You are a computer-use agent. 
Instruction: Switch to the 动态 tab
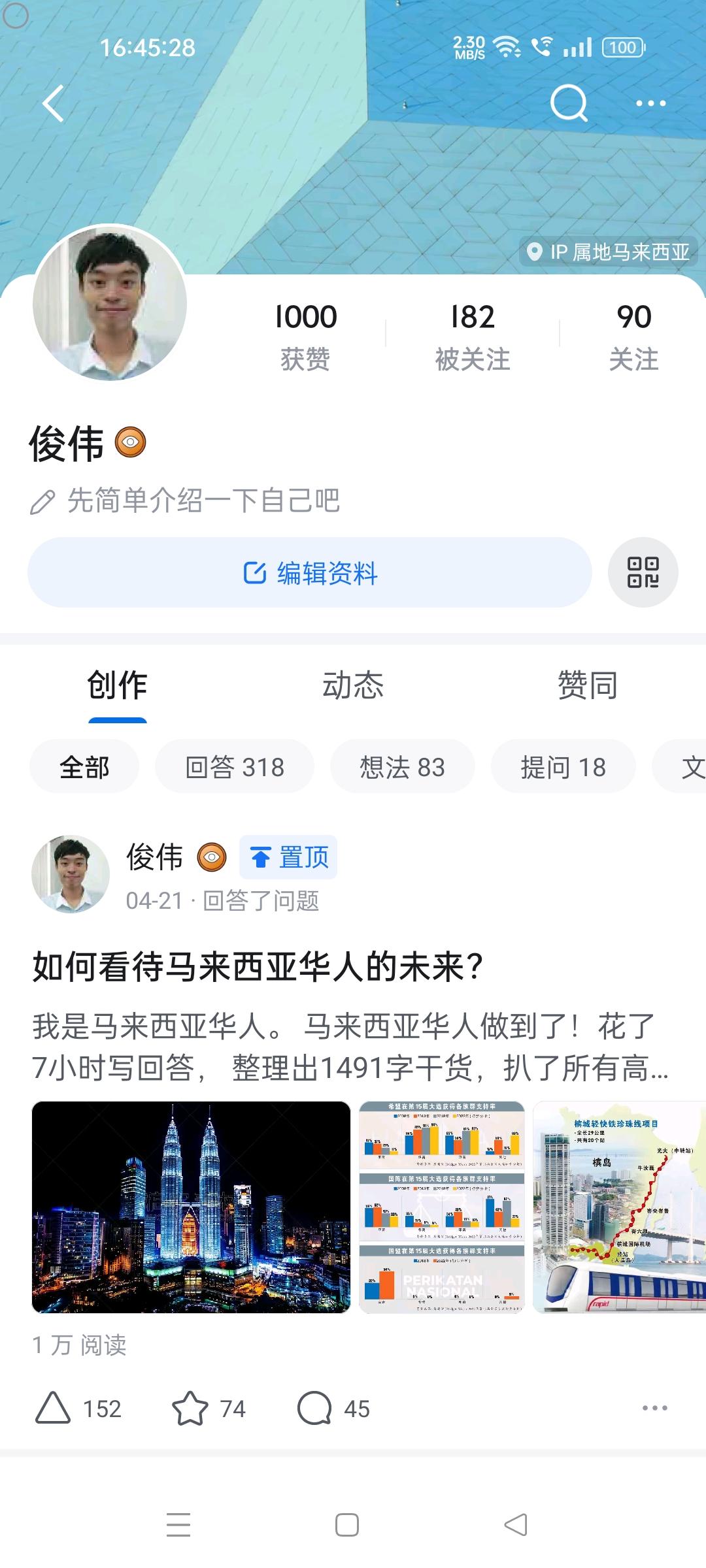click(353, 685)
